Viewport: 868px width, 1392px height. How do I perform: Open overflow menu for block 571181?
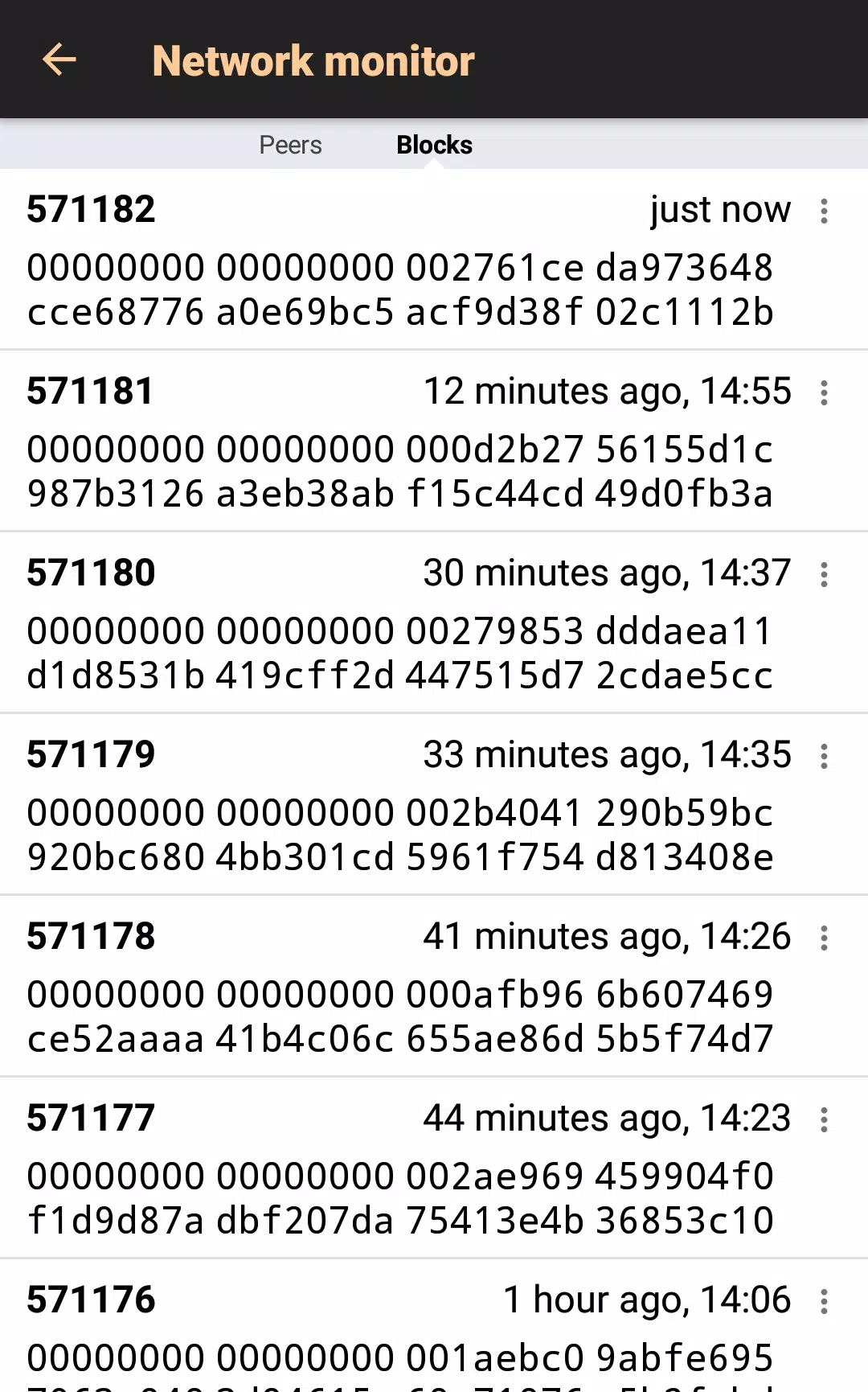pos(824,392)
